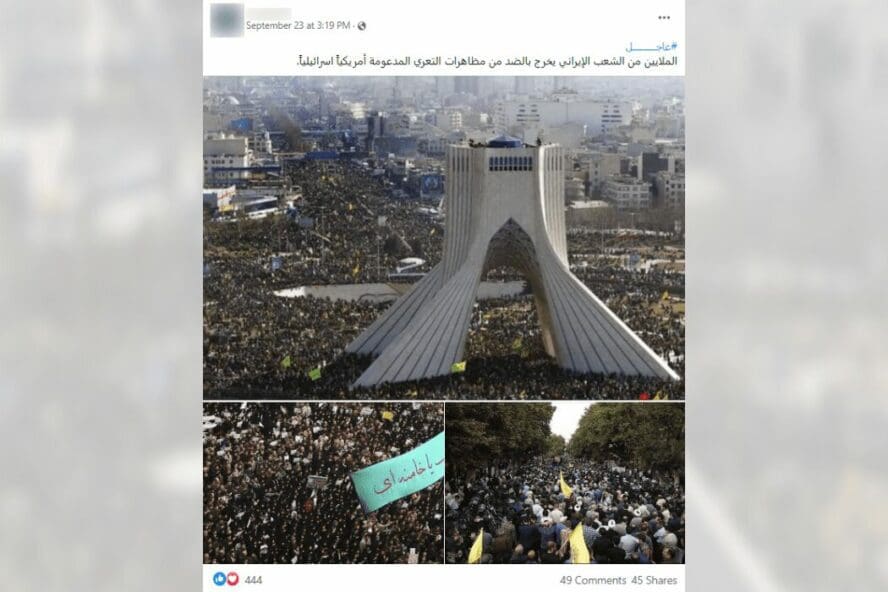View the 45 Shares list

click(655, 580)
